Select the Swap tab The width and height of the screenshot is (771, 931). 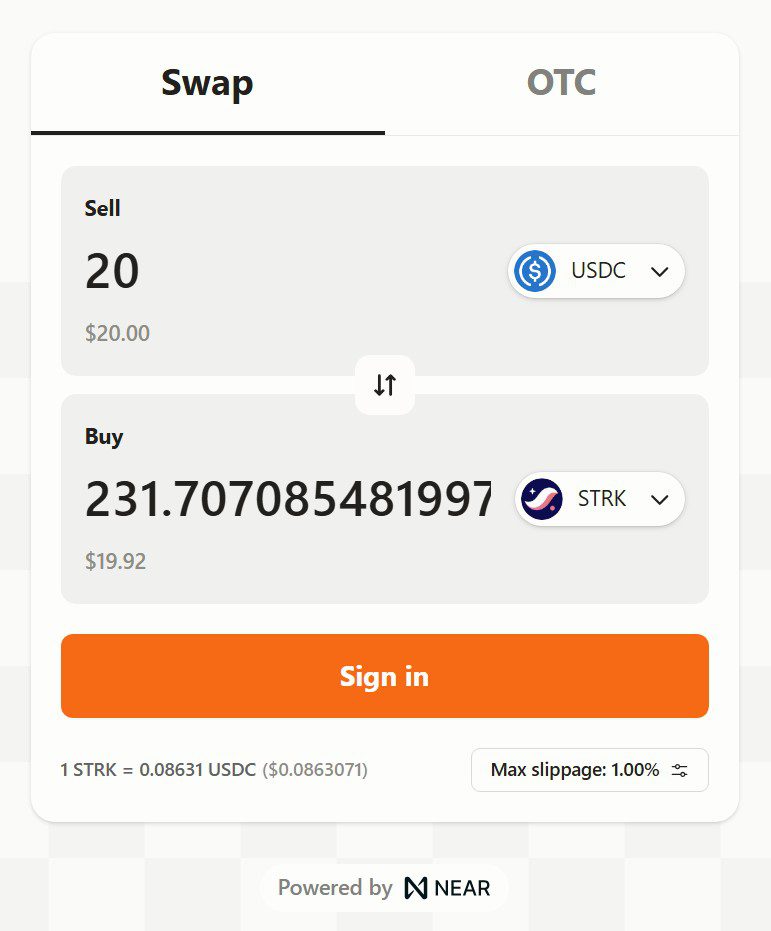pos(208,84)
